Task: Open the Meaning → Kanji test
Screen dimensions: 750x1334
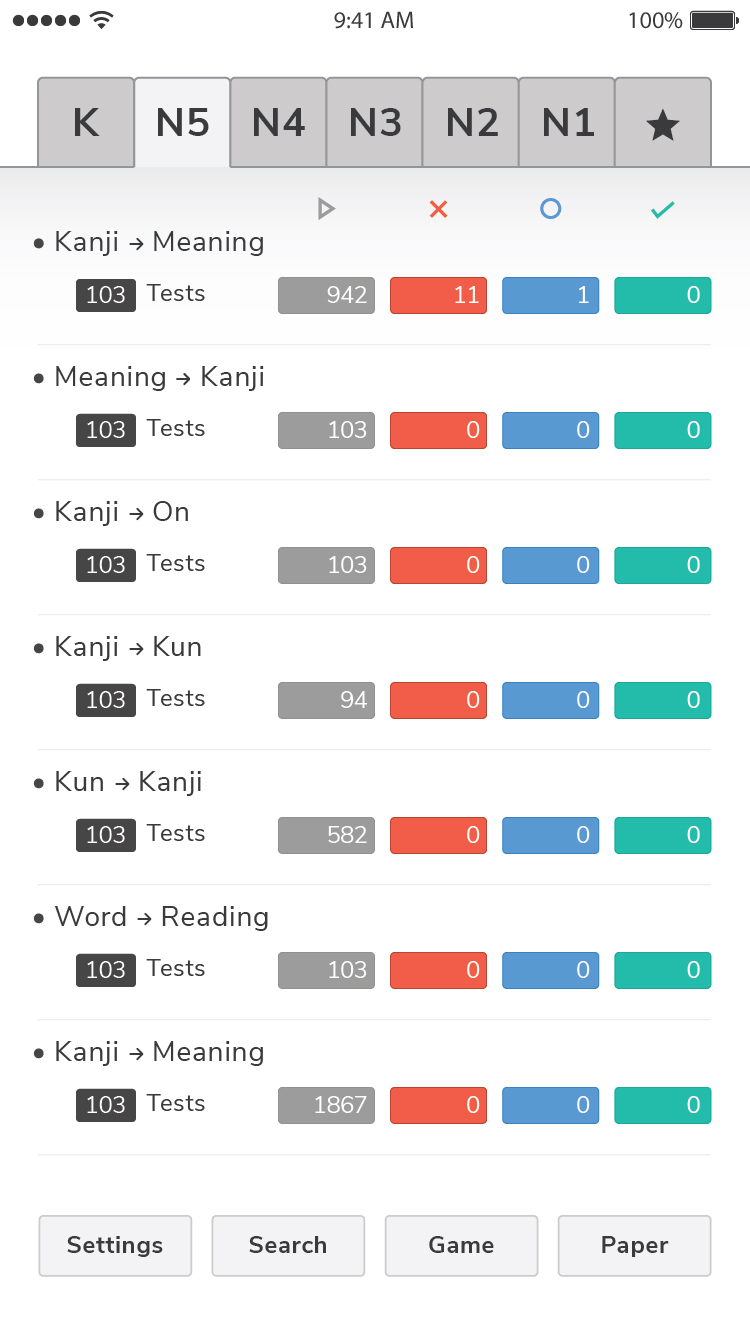Action: pos(160,377)
